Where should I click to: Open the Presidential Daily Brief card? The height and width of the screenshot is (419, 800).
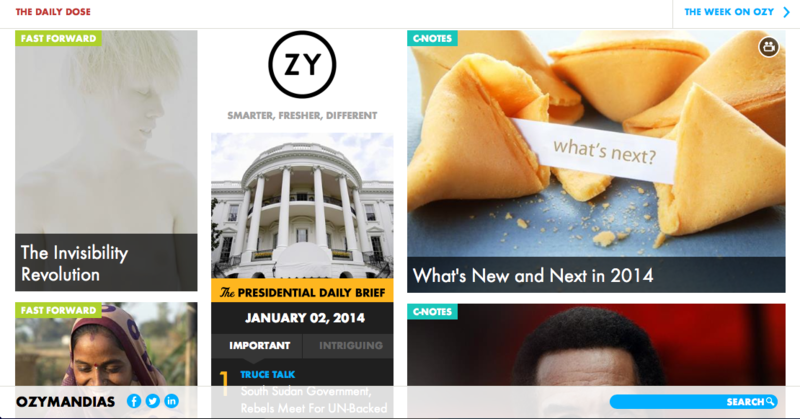pos(302,292)
